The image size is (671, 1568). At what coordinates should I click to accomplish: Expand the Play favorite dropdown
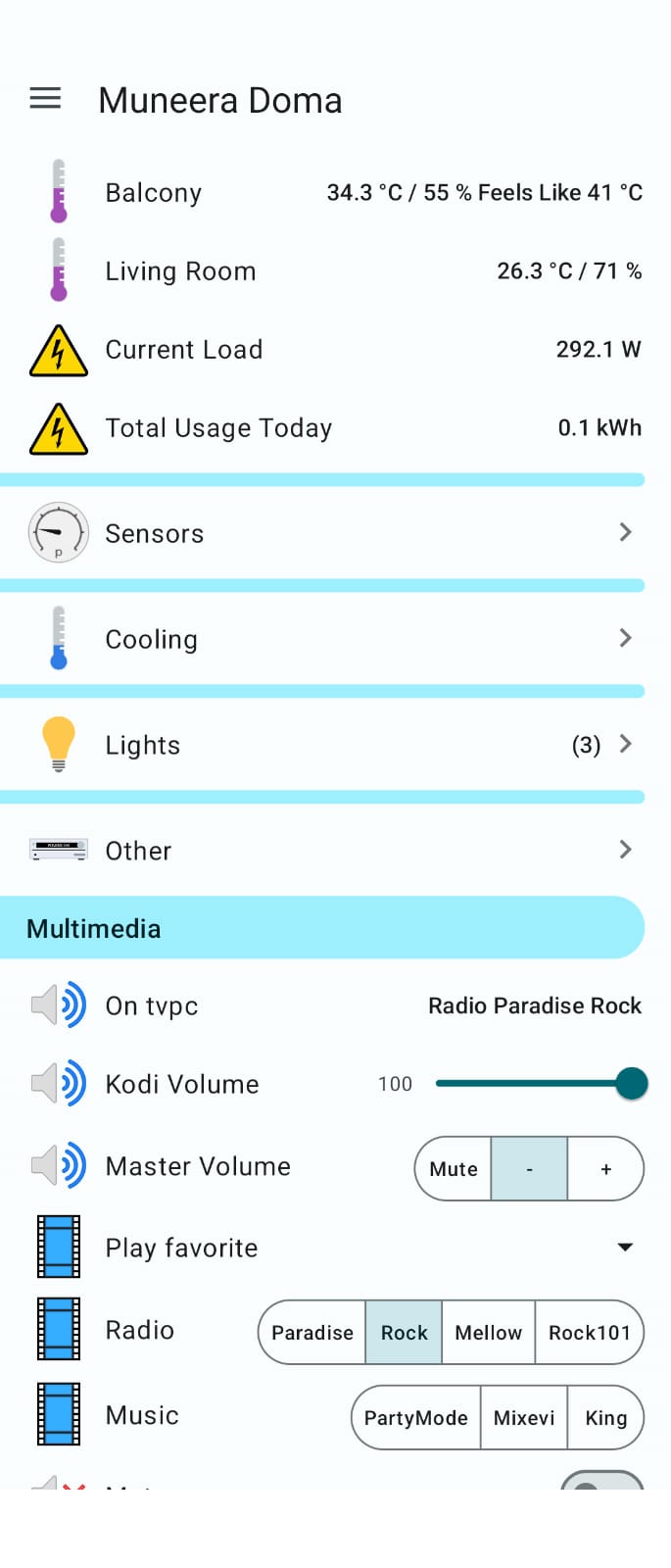[624, 1248]
